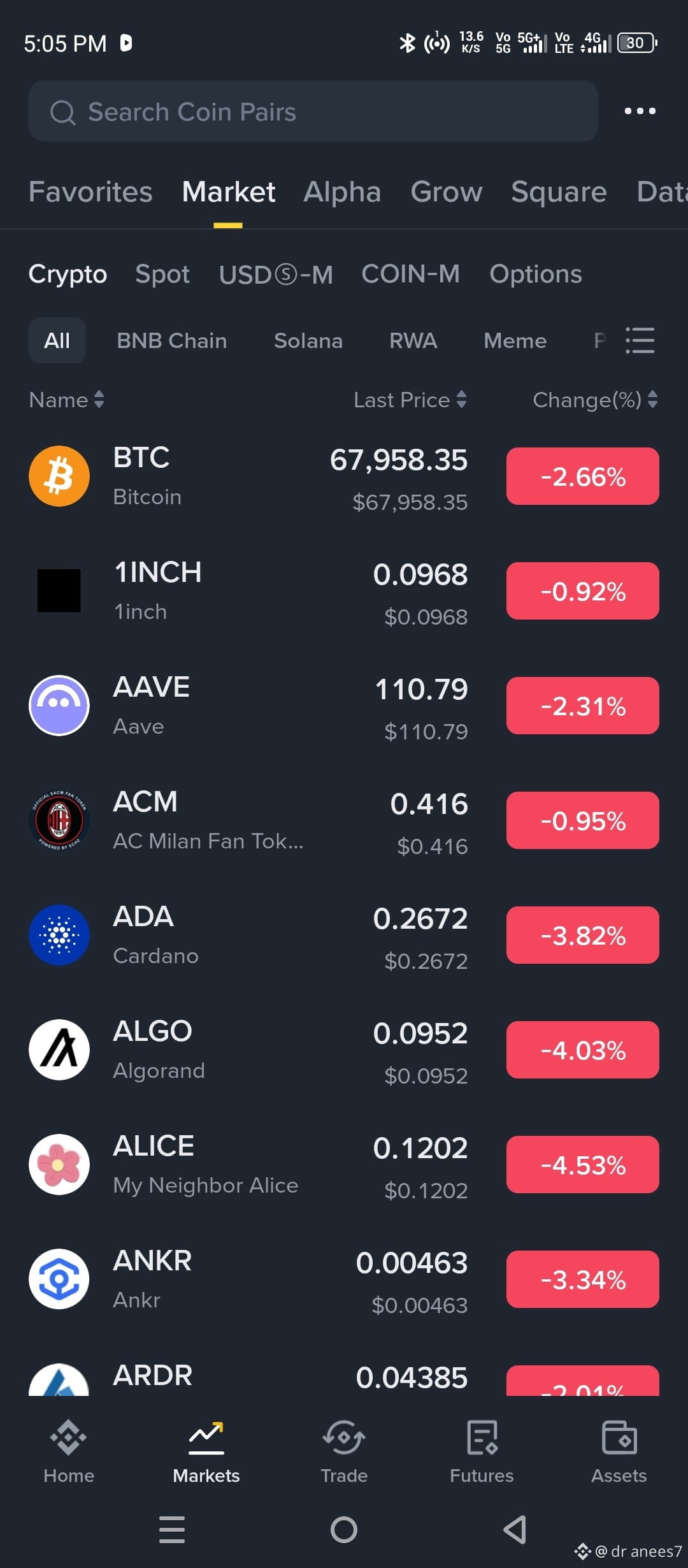Sort the list by Last Price
Image resolution: width=688 pixels, height=1568 pixels.
click(410, 400)
